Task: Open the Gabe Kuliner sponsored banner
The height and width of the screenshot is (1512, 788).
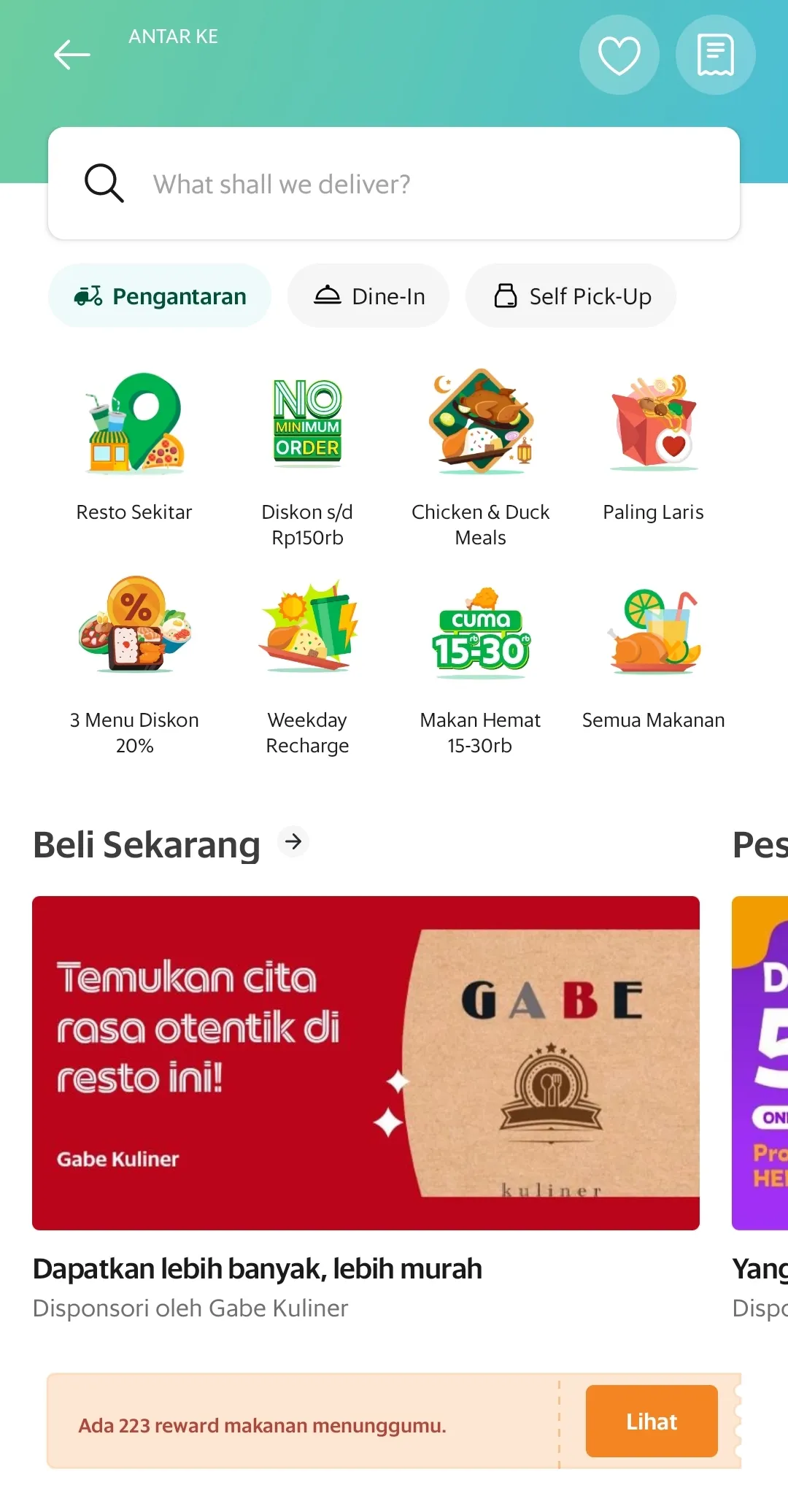Action: [366, 1062]
